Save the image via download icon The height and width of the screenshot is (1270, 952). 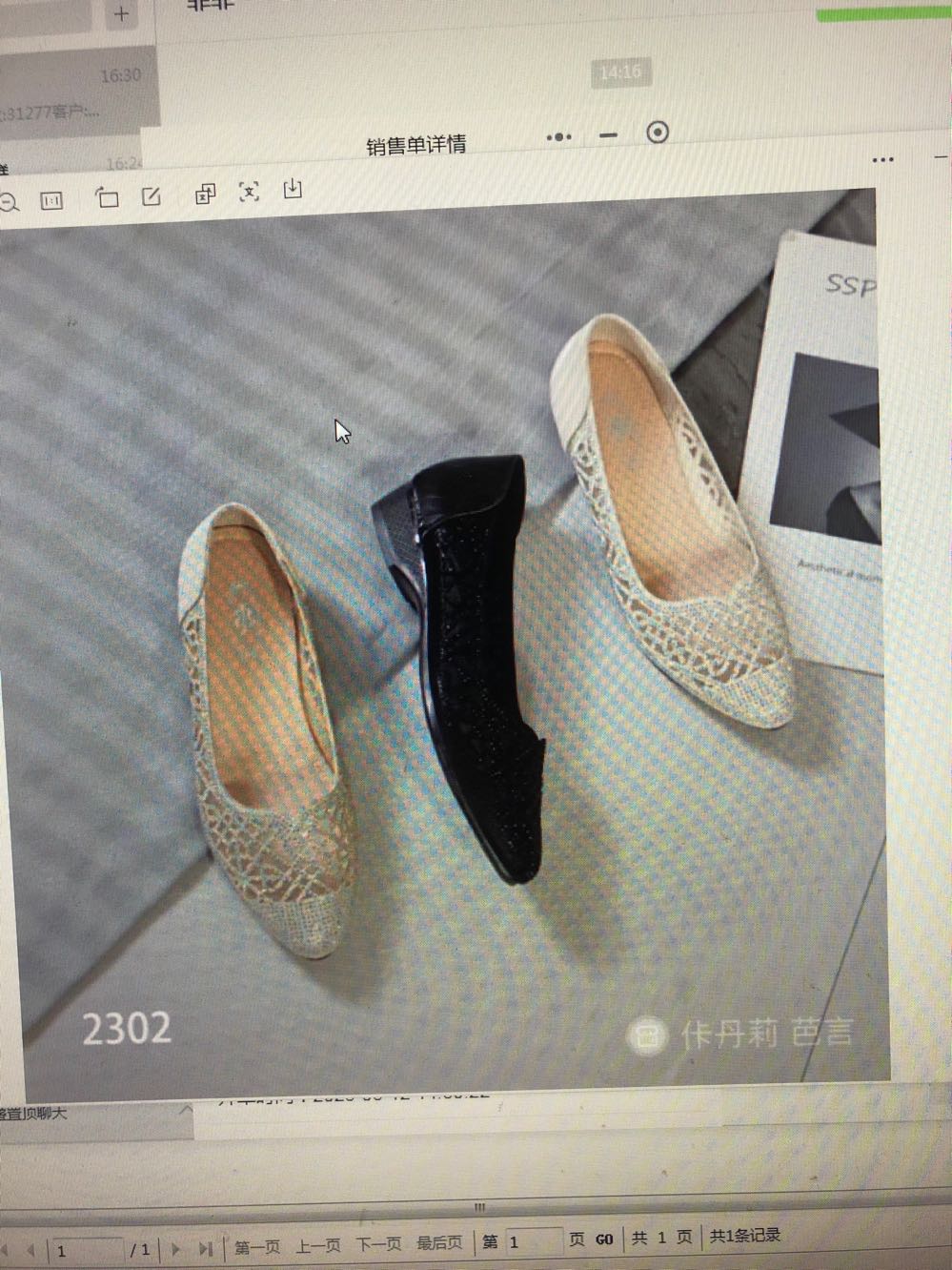(x=293, y=189)
